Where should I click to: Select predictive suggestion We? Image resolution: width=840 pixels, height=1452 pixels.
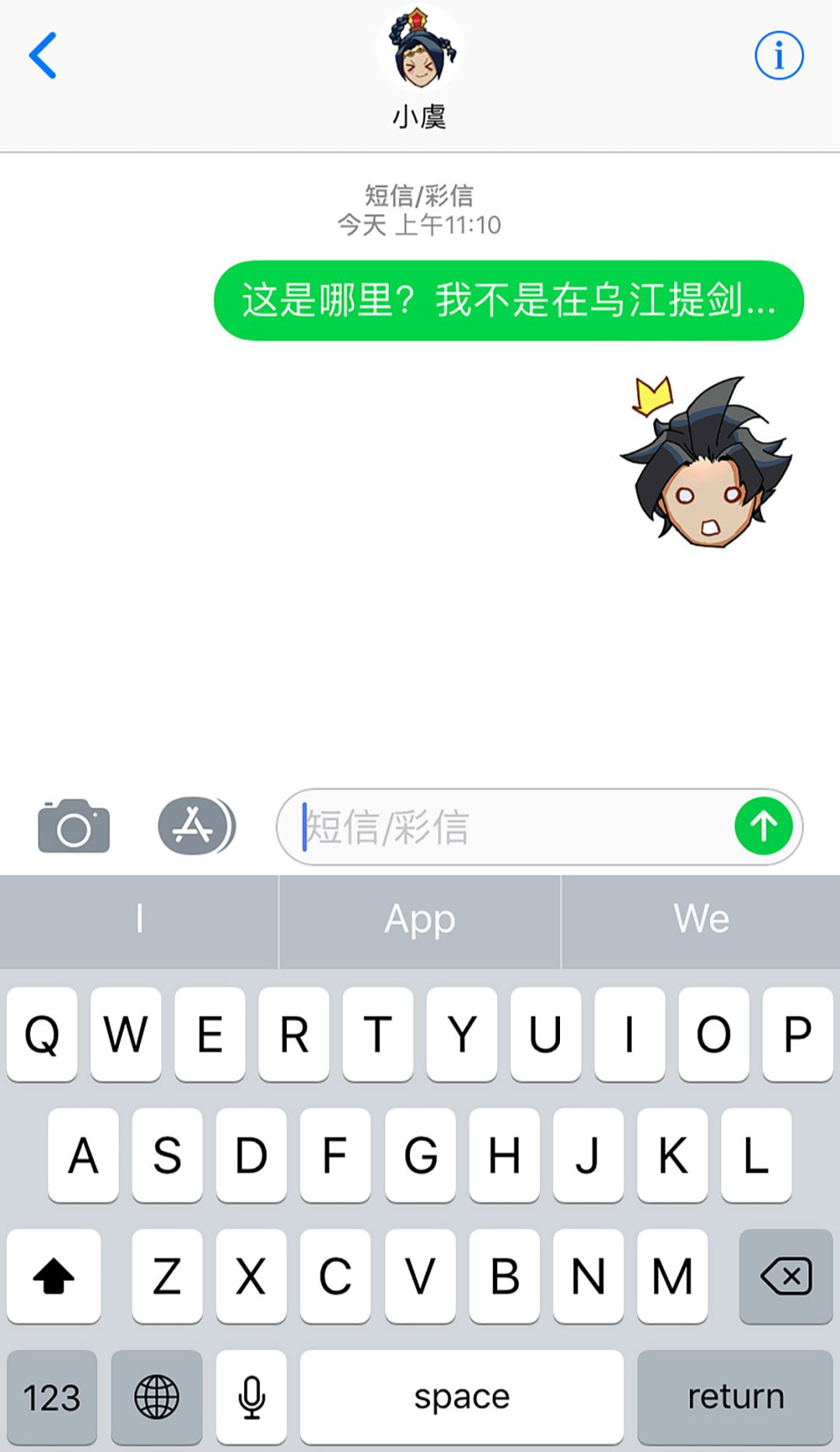[699, 920]
